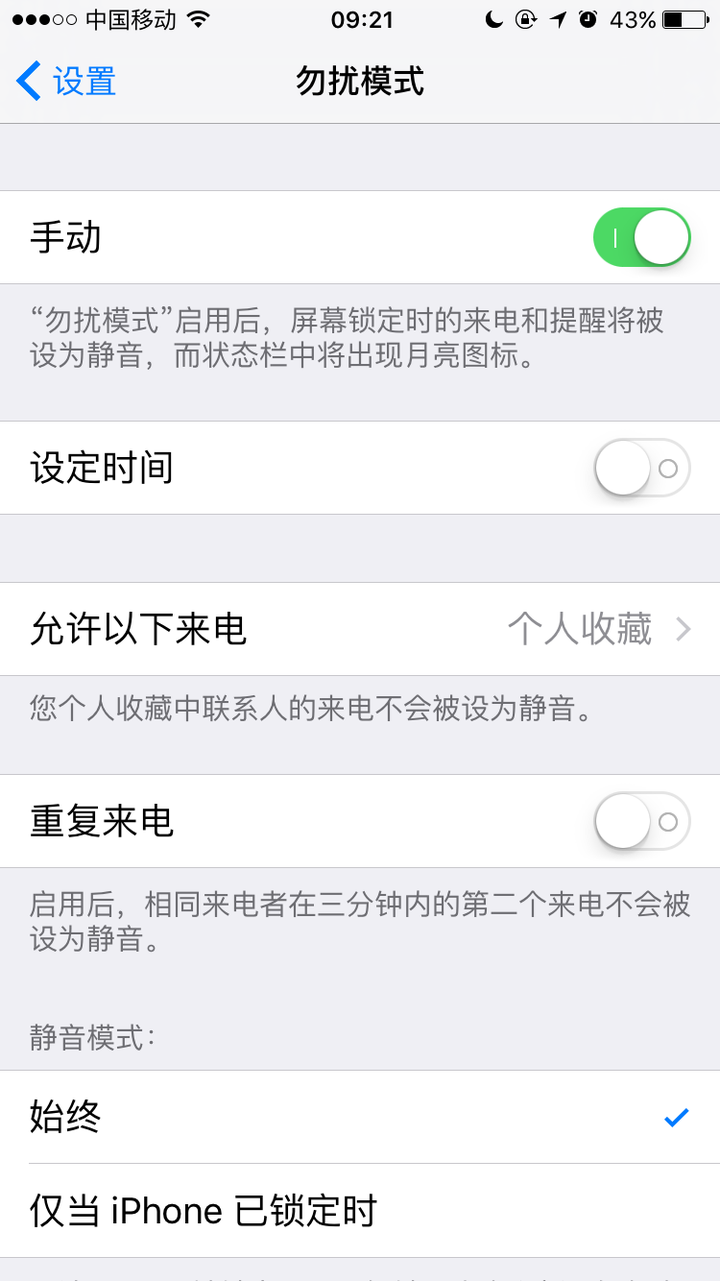Tap the 勿扰模式 title at top
Image resolution: width=720 pixels, height=1281 pixels.
(359, 82)
